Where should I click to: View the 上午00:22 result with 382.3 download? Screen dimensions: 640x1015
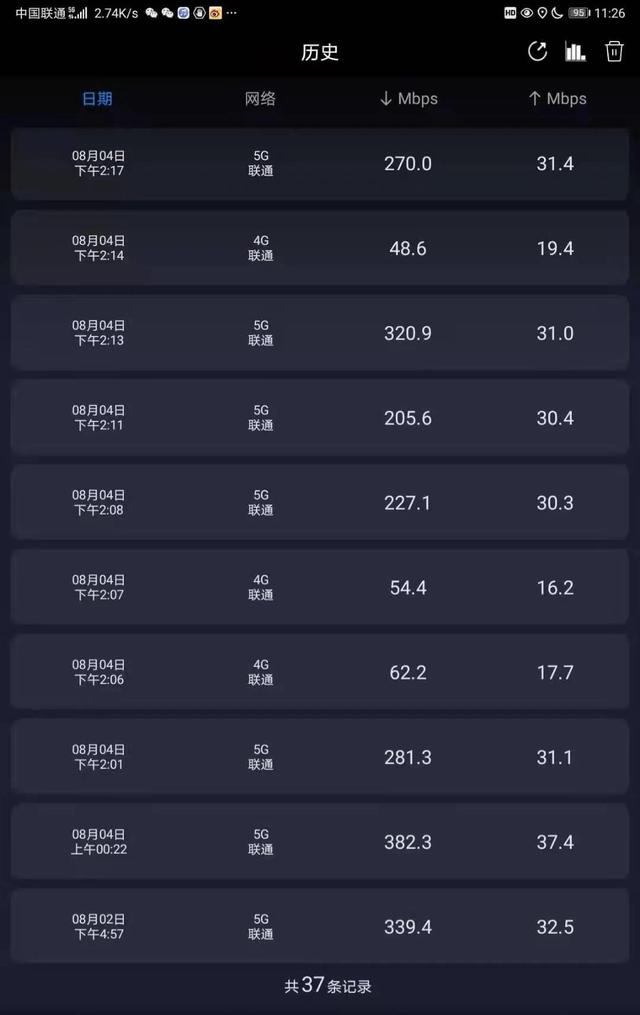coord(320,842)
